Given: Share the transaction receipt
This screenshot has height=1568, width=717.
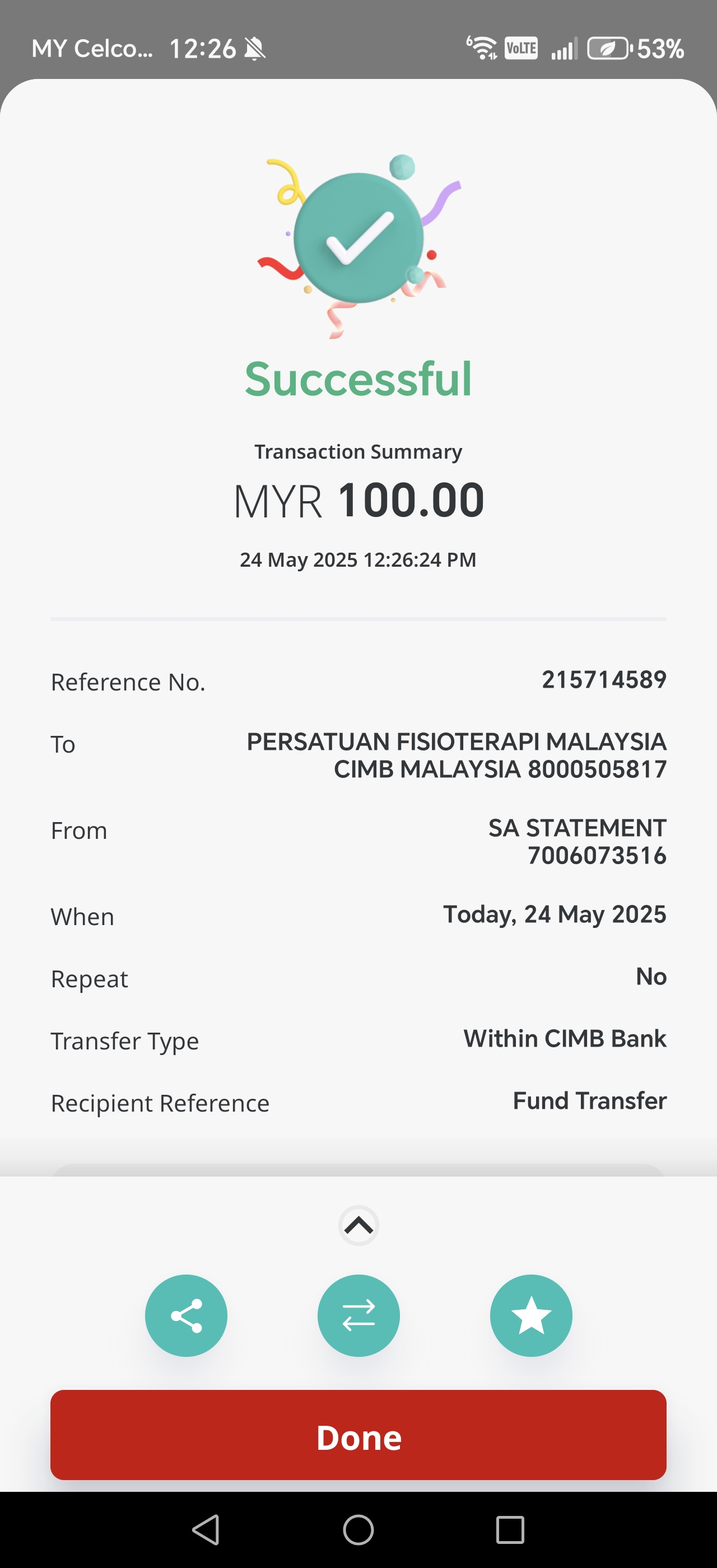Looking at the screenshot, I should pyautogui.click(x=185, y=1315).
